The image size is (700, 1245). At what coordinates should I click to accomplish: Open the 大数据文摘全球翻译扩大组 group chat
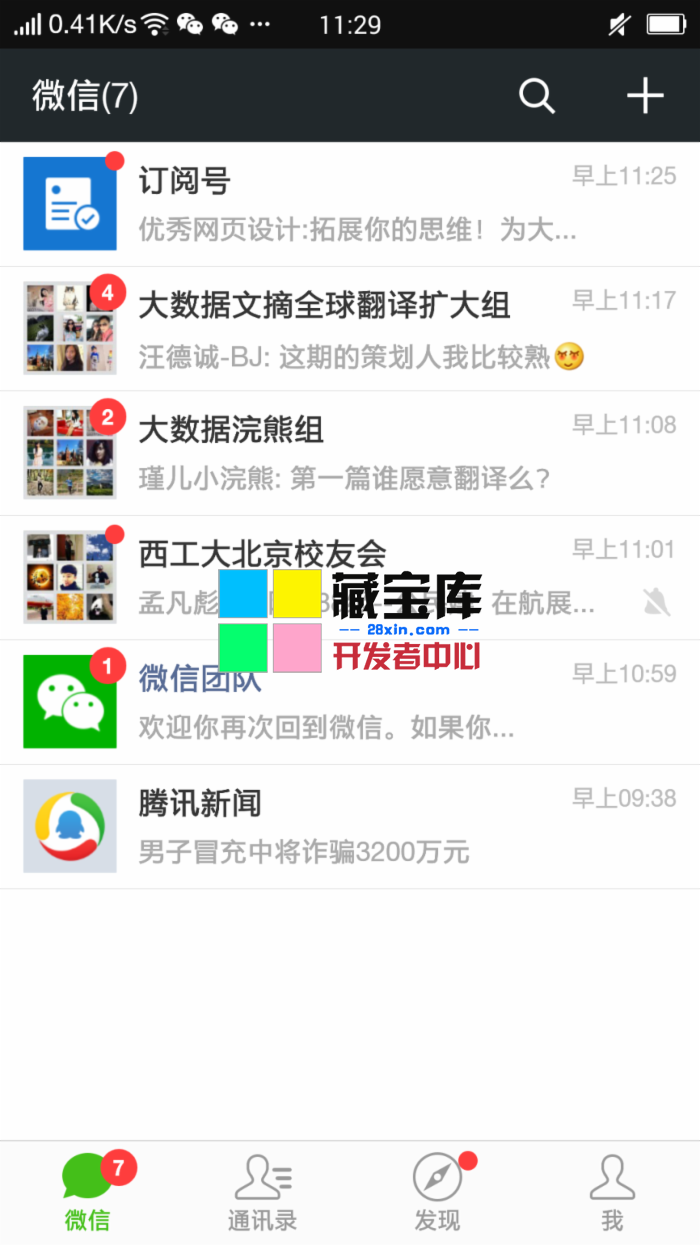click(350, 328)
